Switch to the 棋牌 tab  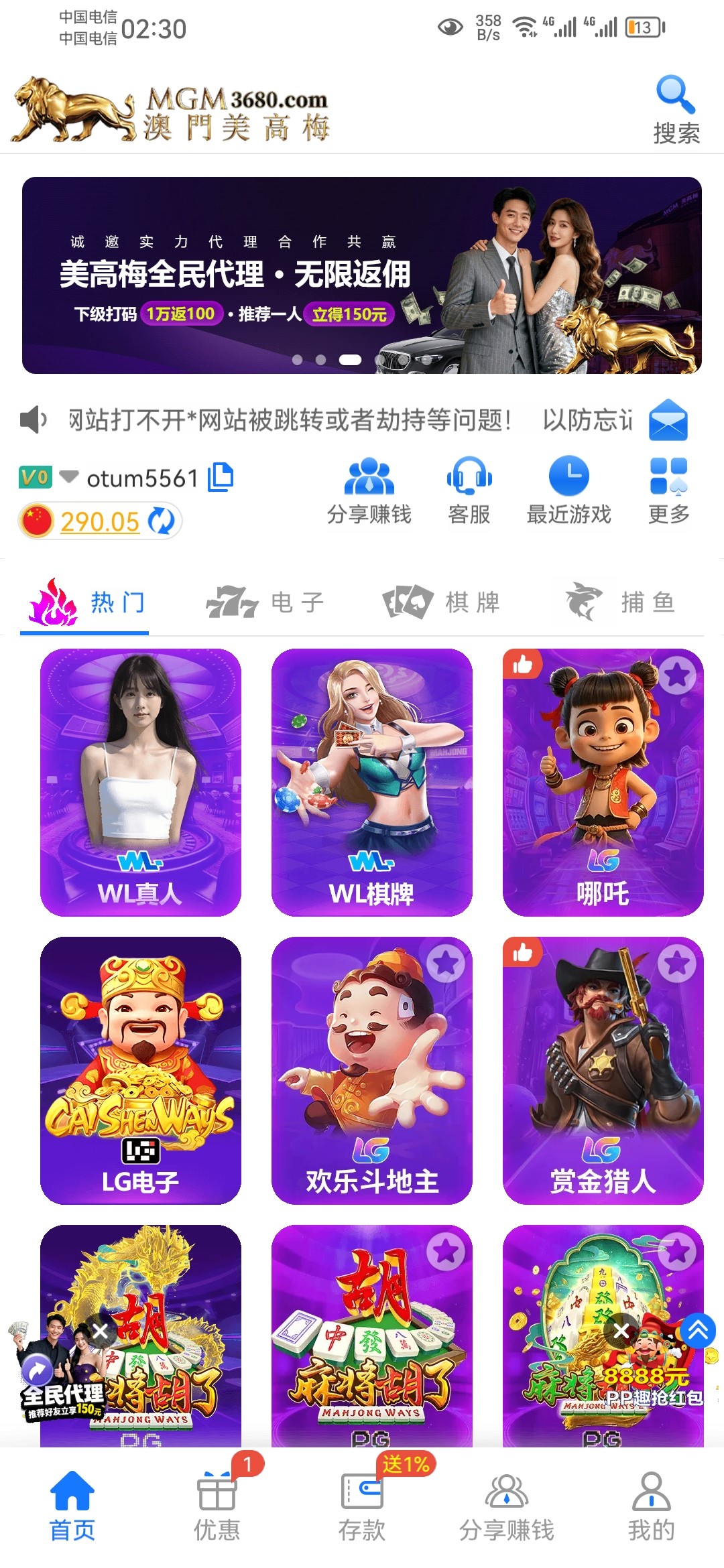(x=441, y=602)
